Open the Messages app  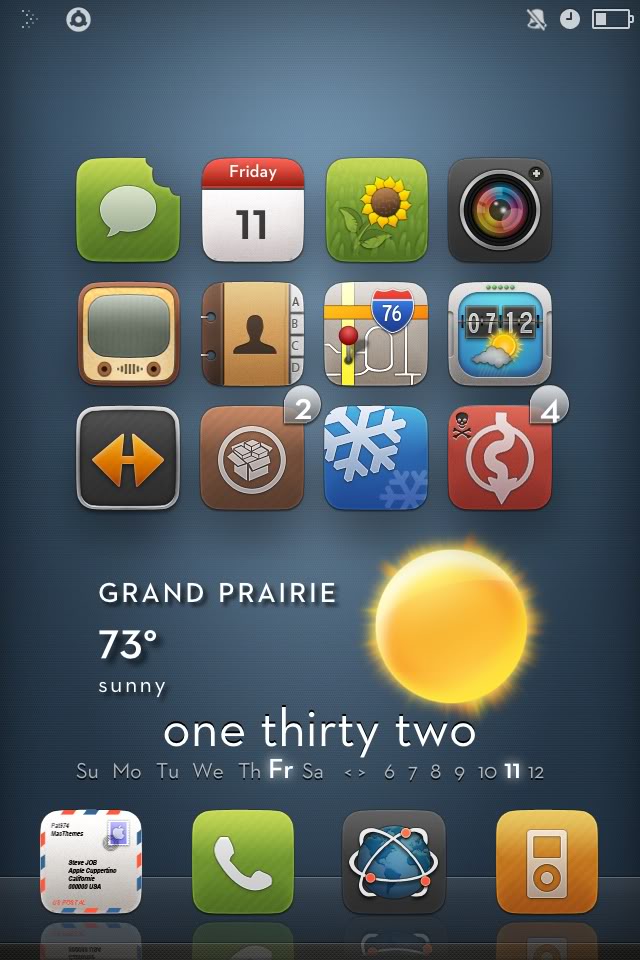pos(127,210)
